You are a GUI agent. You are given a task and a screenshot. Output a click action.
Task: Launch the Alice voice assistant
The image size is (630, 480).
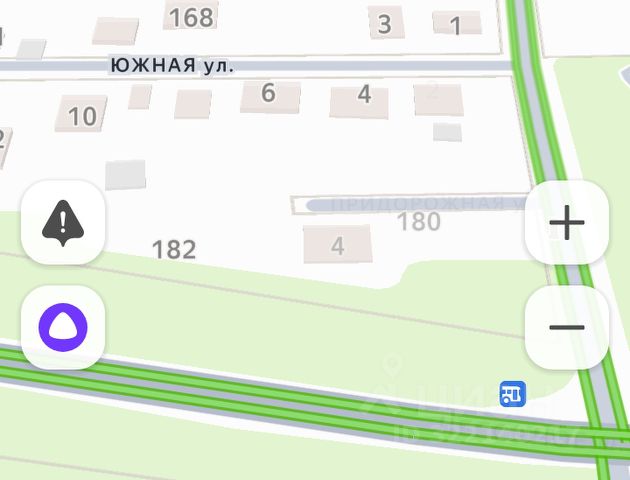point(62,327)
